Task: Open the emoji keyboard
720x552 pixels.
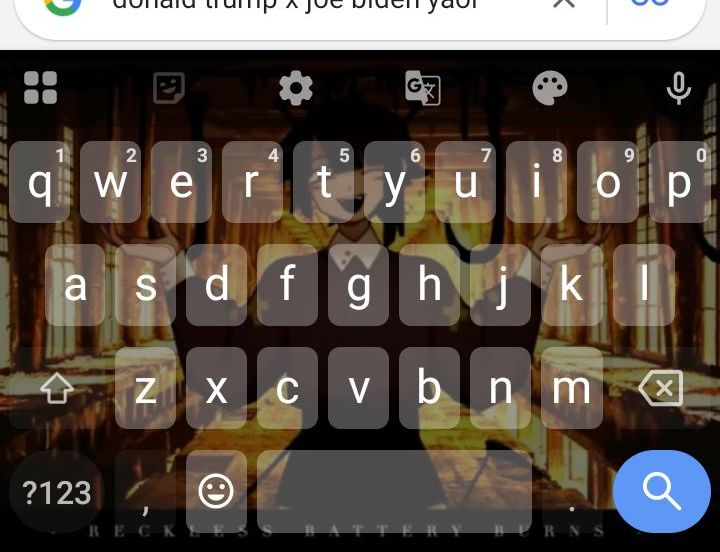Action: click(x=216, y=491)
